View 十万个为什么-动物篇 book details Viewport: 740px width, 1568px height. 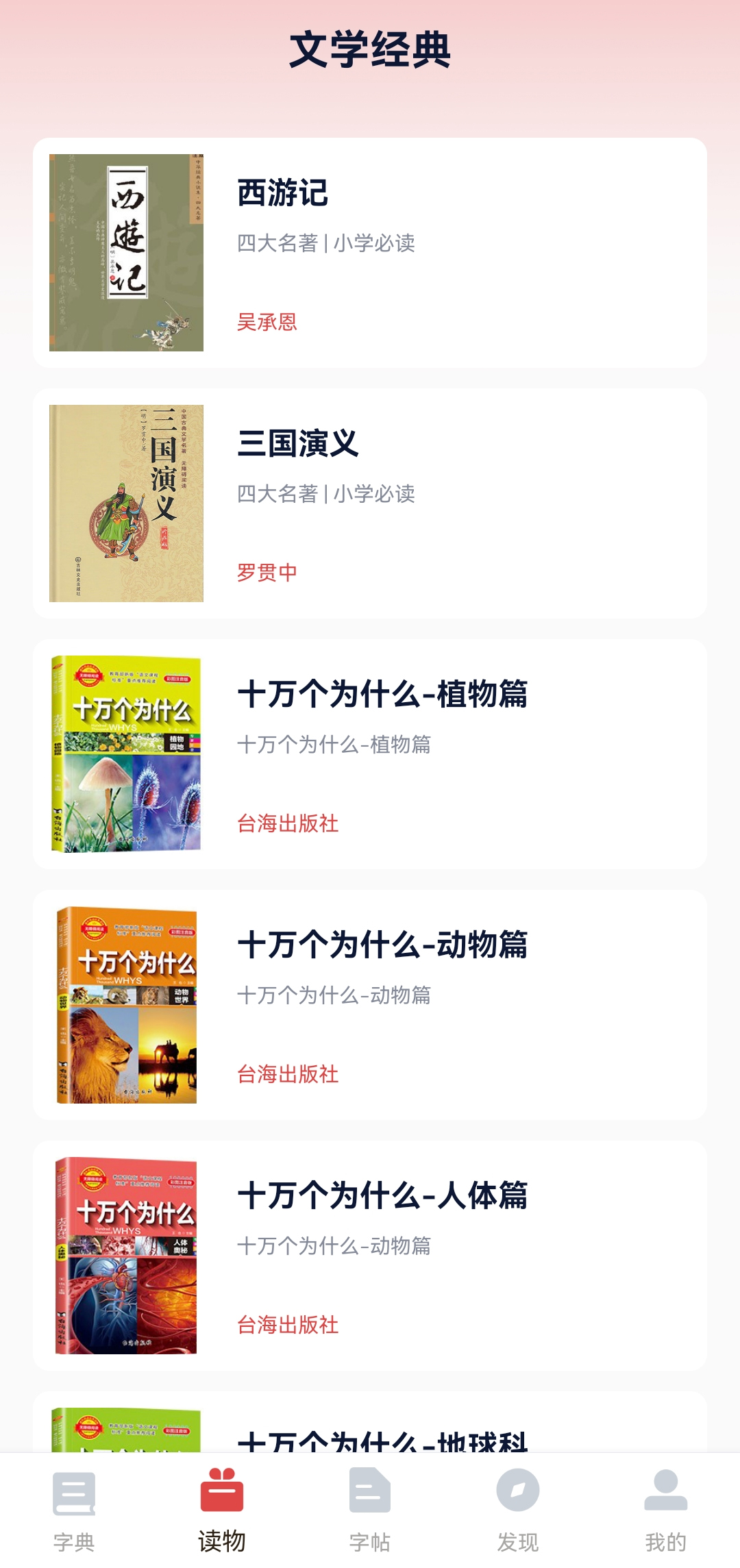coord(370,1005)
